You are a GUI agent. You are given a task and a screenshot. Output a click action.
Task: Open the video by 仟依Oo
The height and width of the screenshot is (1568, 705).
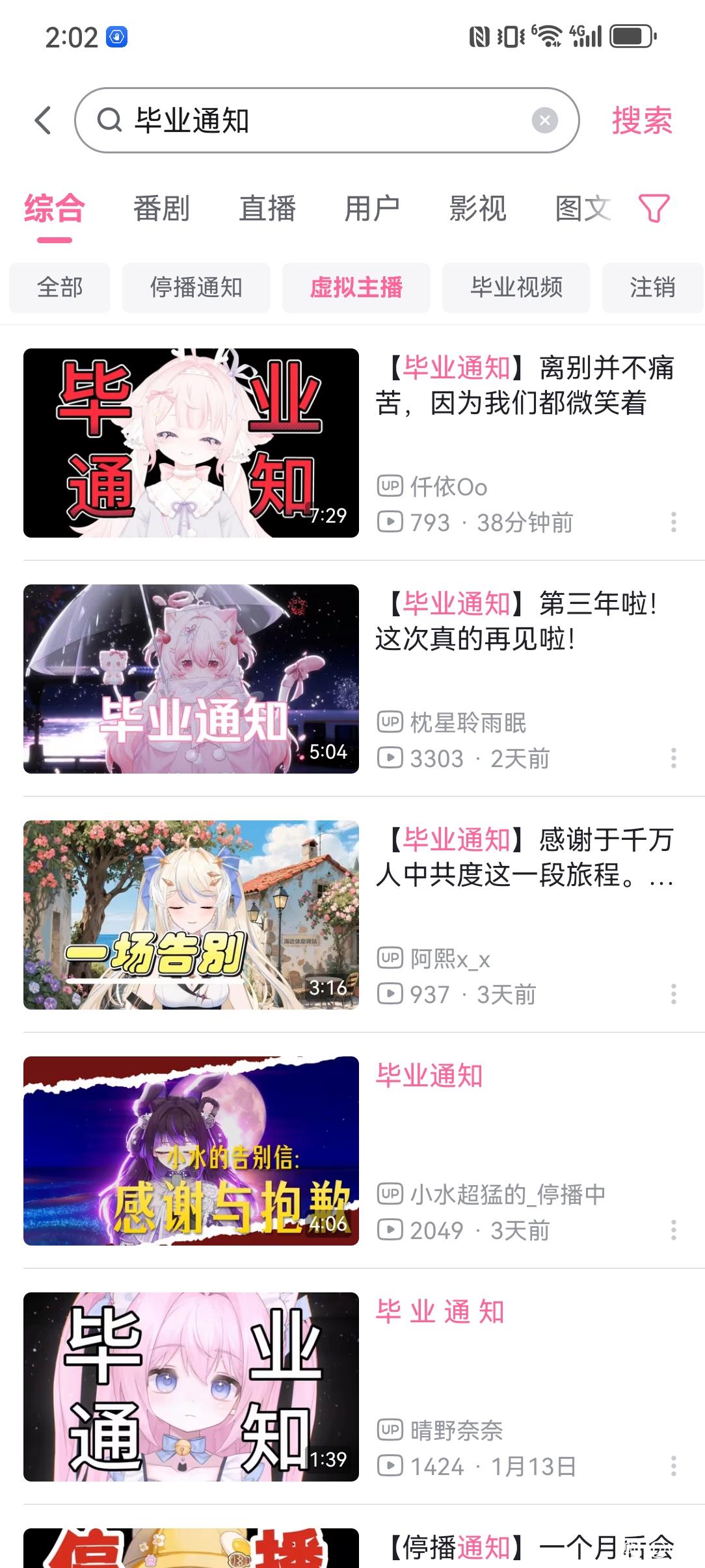click(191, 443)
